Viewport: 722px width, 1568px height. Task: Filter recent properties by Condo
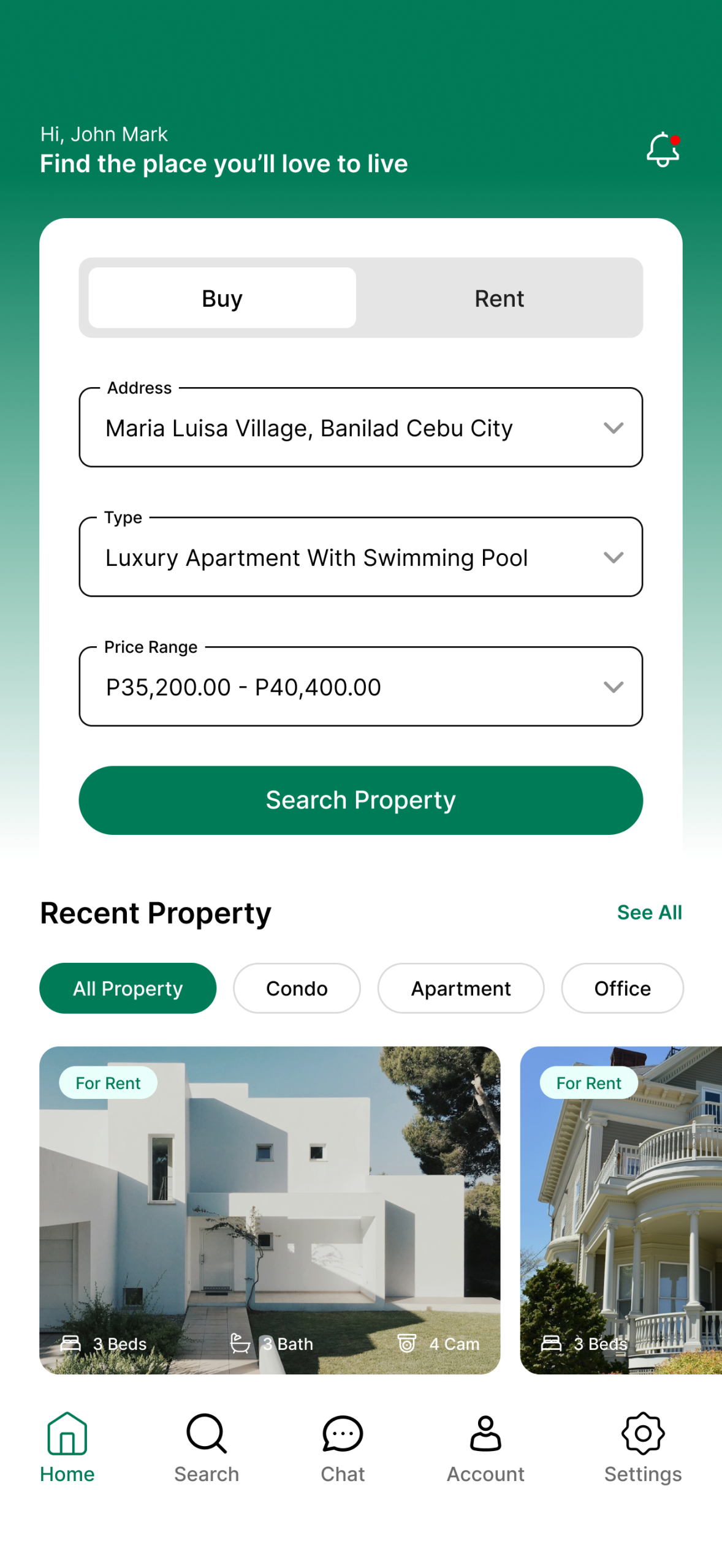point(297,989)
